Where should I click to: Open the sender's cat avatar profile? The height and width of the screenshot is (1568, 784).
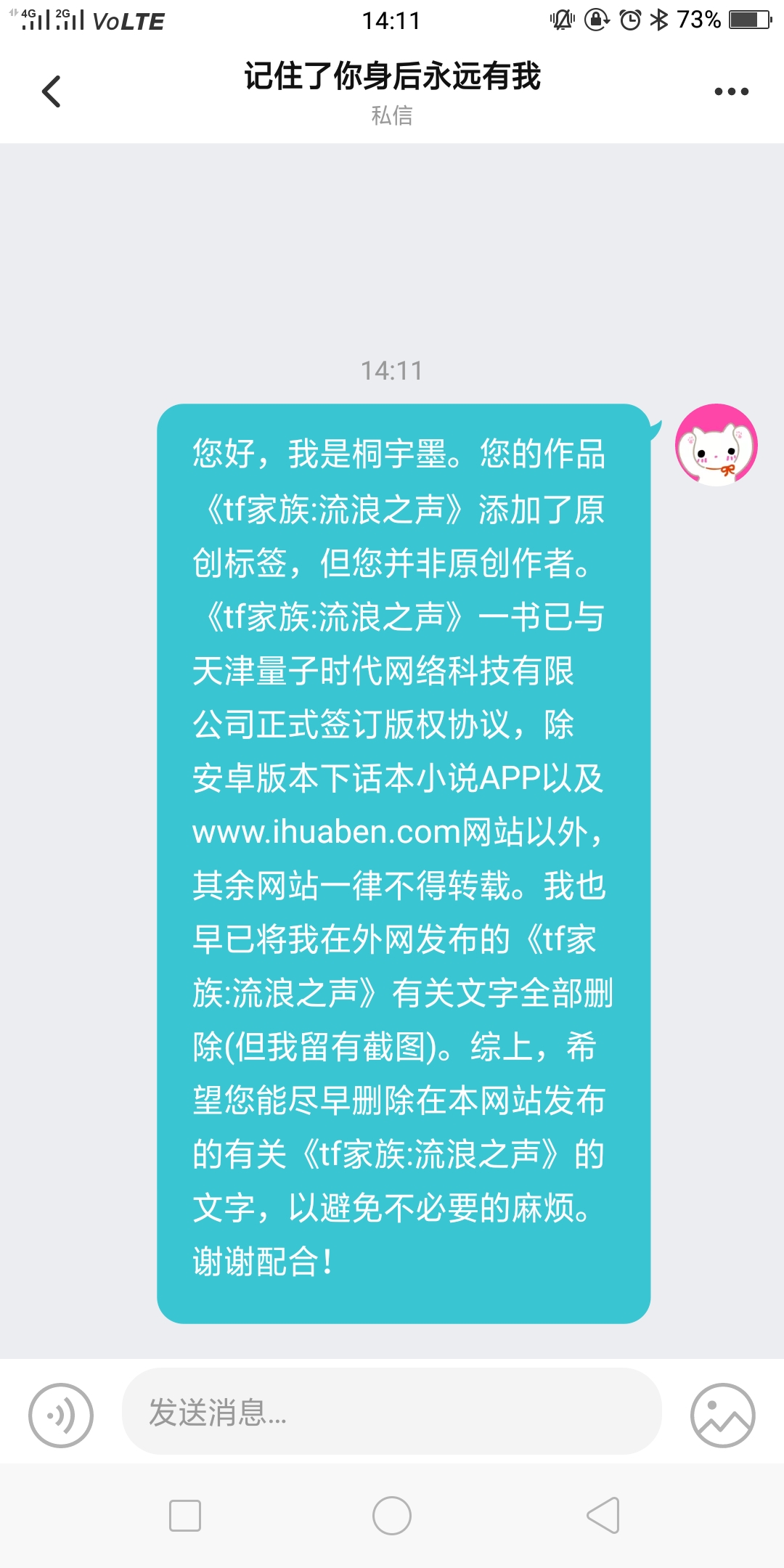716,445
